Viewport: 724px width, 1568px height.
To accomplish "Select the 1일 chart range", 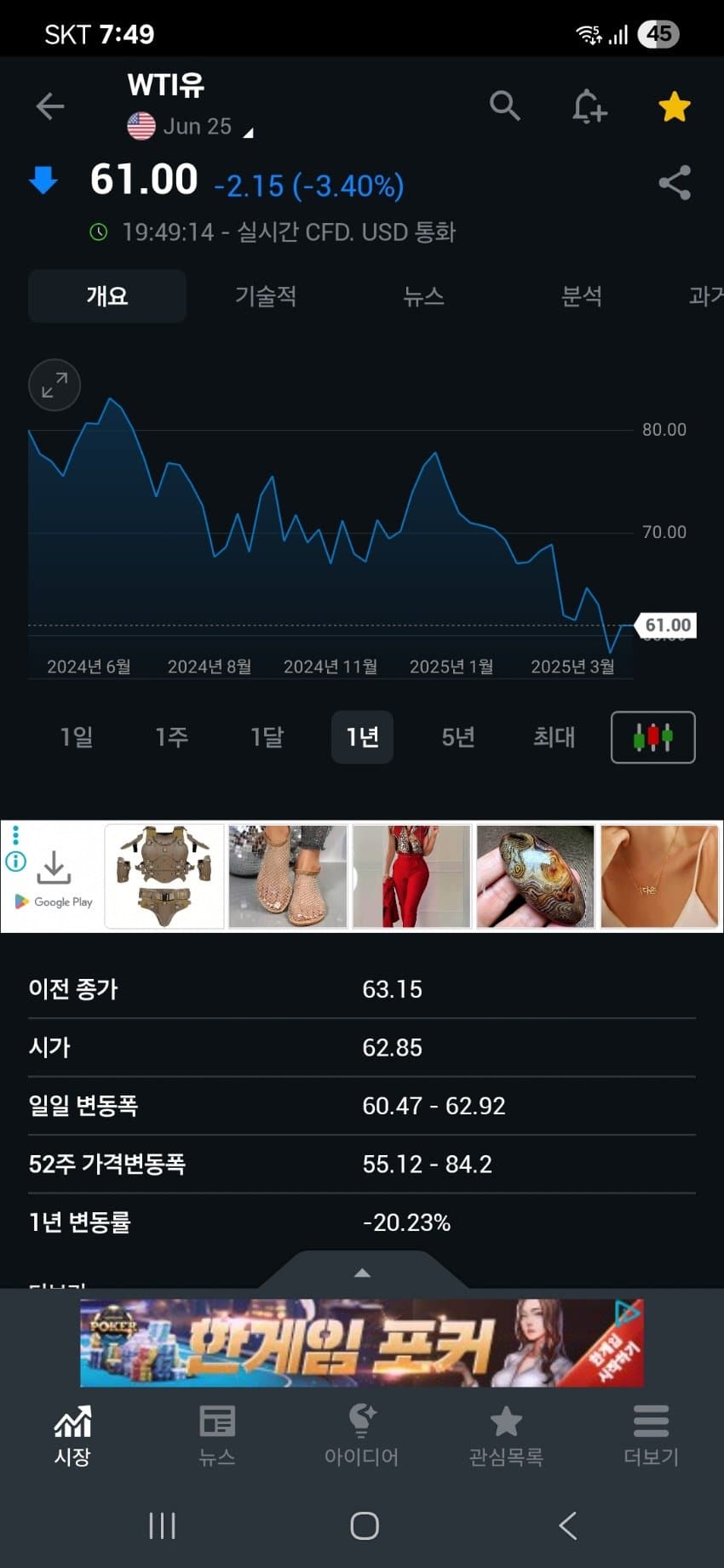I will point(77,736).
